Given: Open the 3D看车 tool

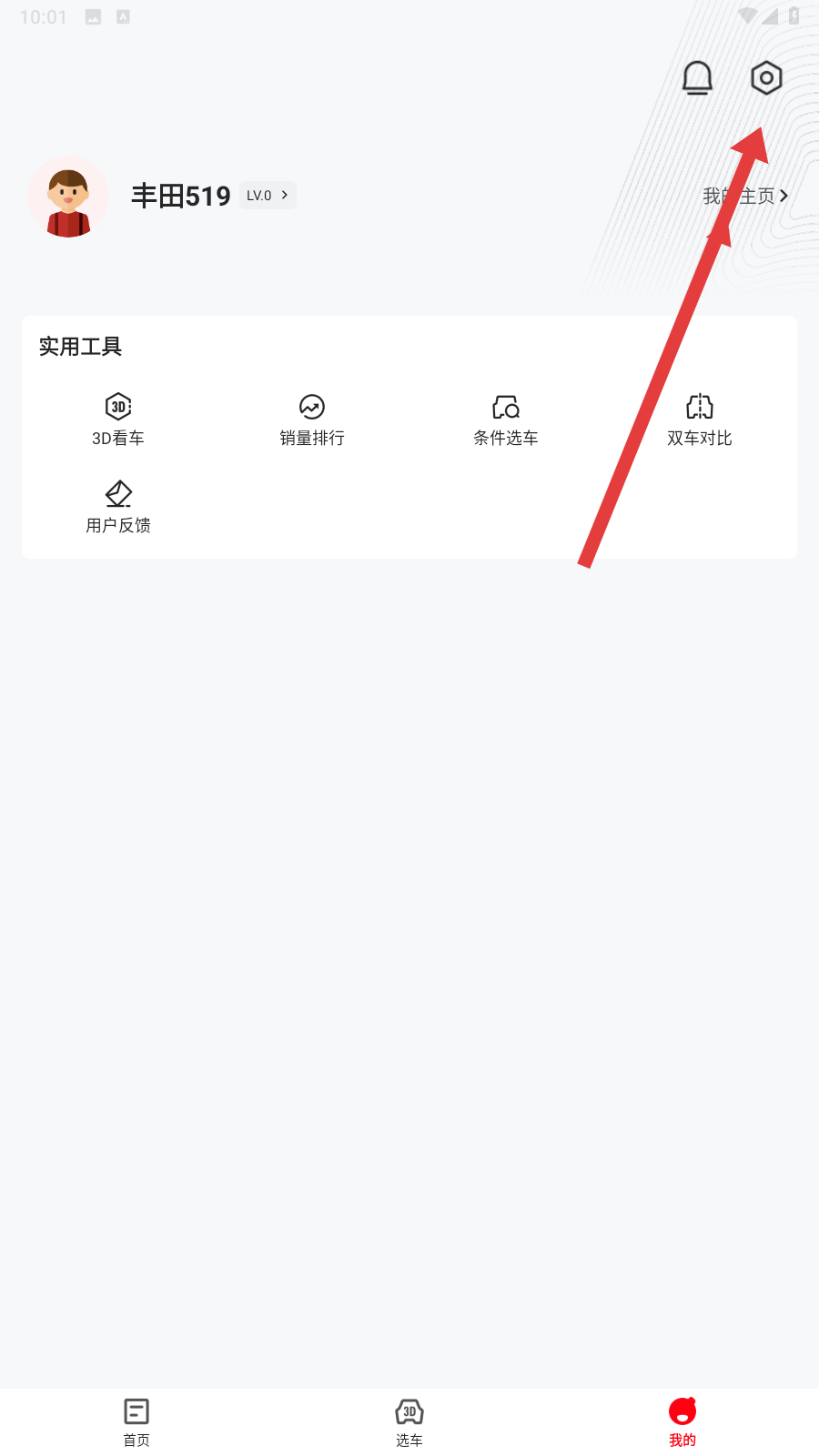Looking at the screenshot, I should tap(118, 420).
